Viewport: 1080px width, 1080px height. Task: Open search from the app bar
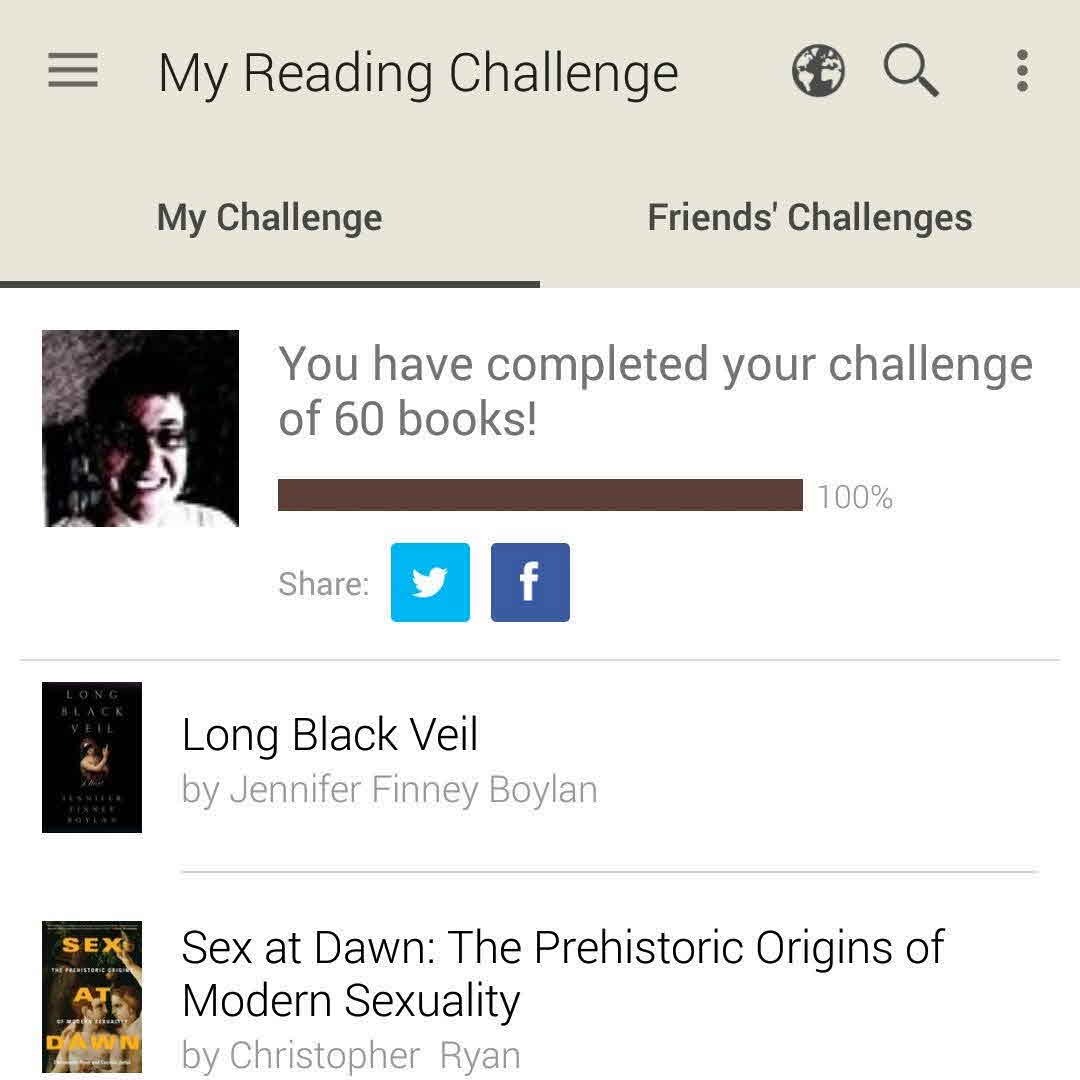(911, 71)
